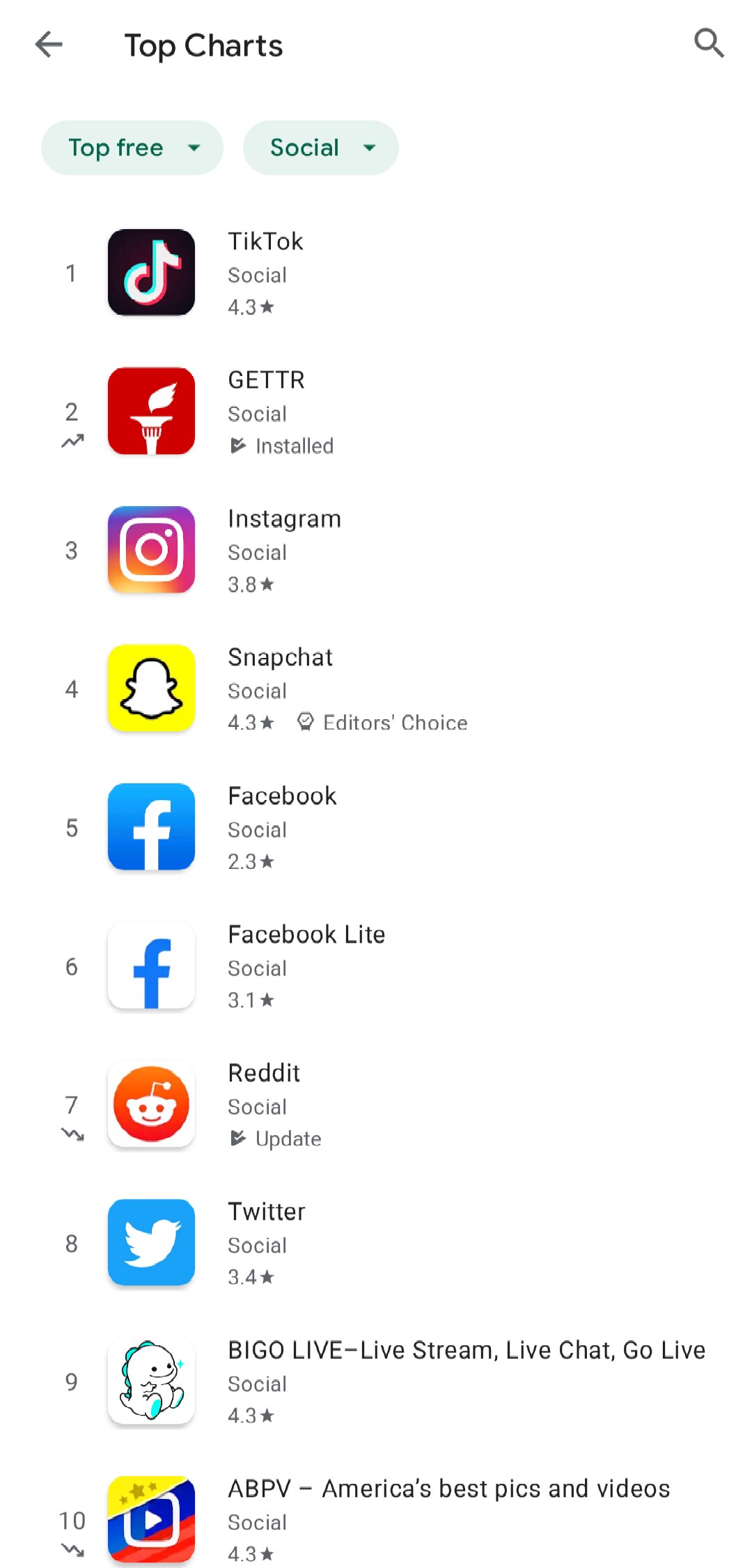Tap the ABPV app icon
752x1568 pixels.
pyautogui.click(x=150, y=1520)
